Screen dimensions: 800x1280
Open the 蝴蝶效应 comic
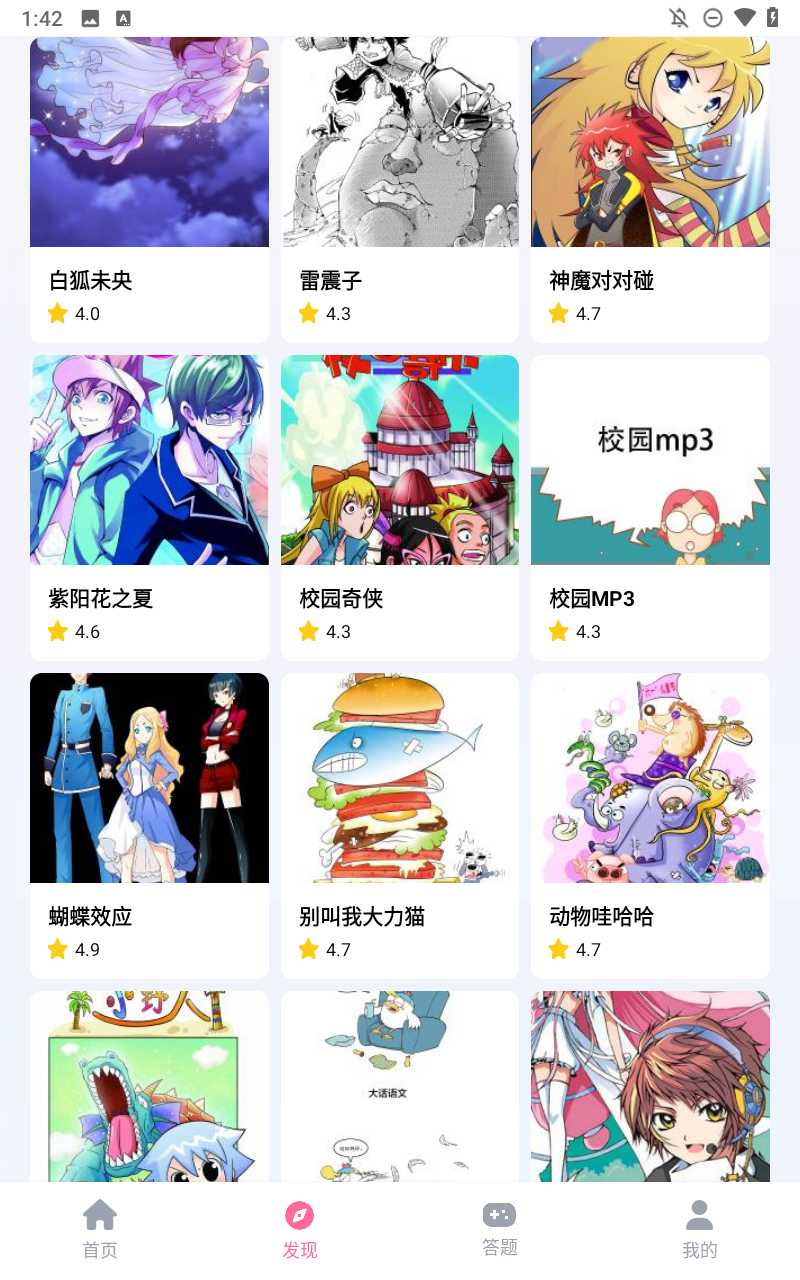point(149,825)
